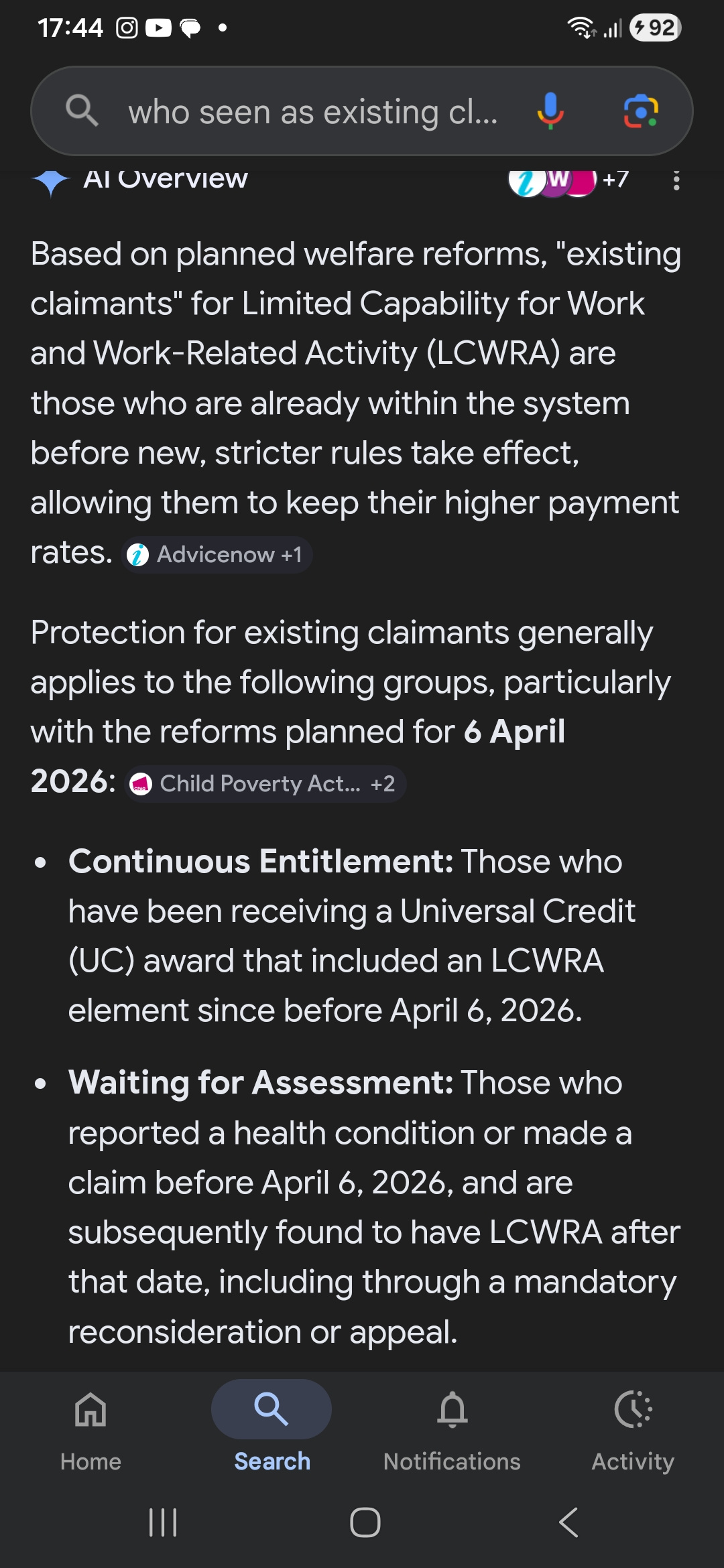This screenshot has width=724, height=1568.
Task: Open the Child Poverty Act source chip
Action: point(265,783)
